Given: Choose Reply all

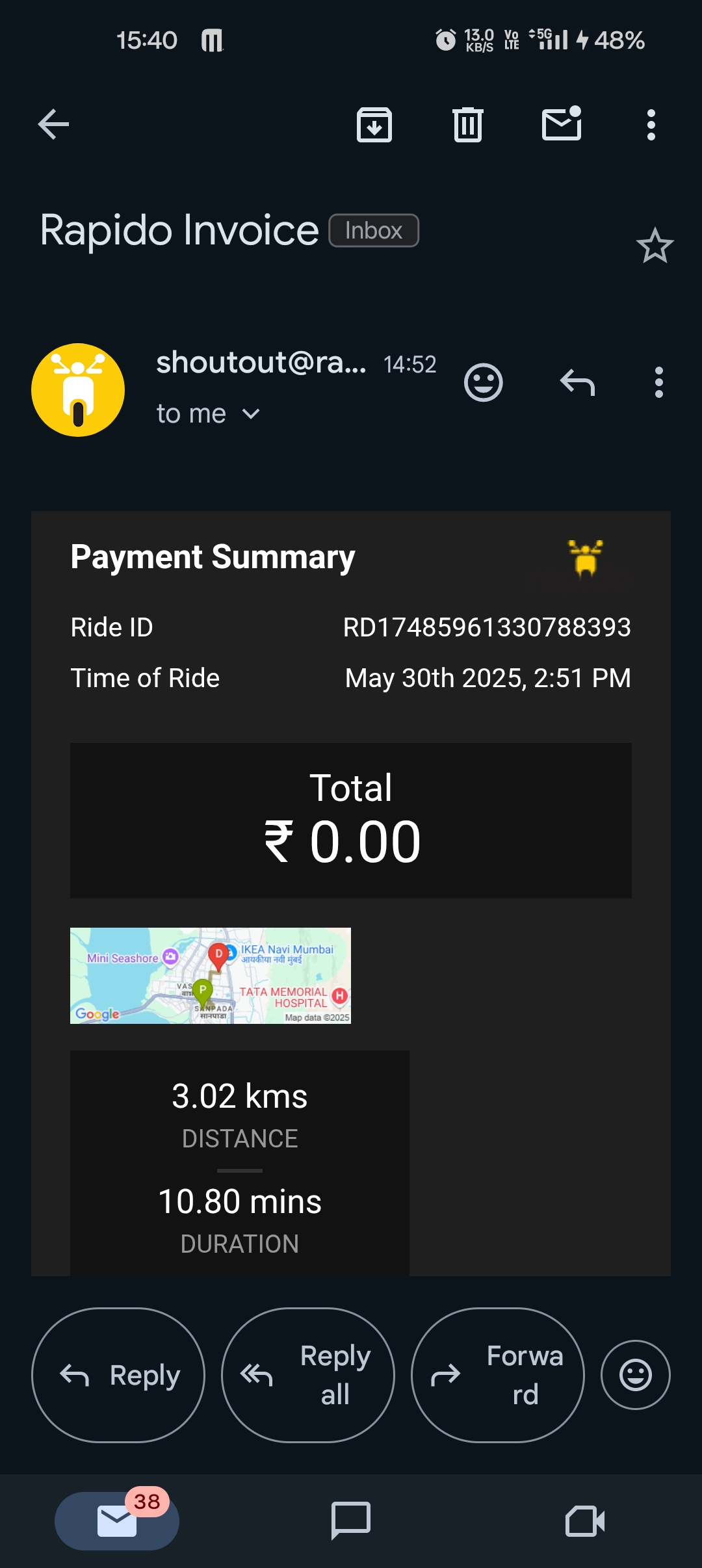Looking at the screenshot, I should pyautogui.click(x=308, y=1375).
